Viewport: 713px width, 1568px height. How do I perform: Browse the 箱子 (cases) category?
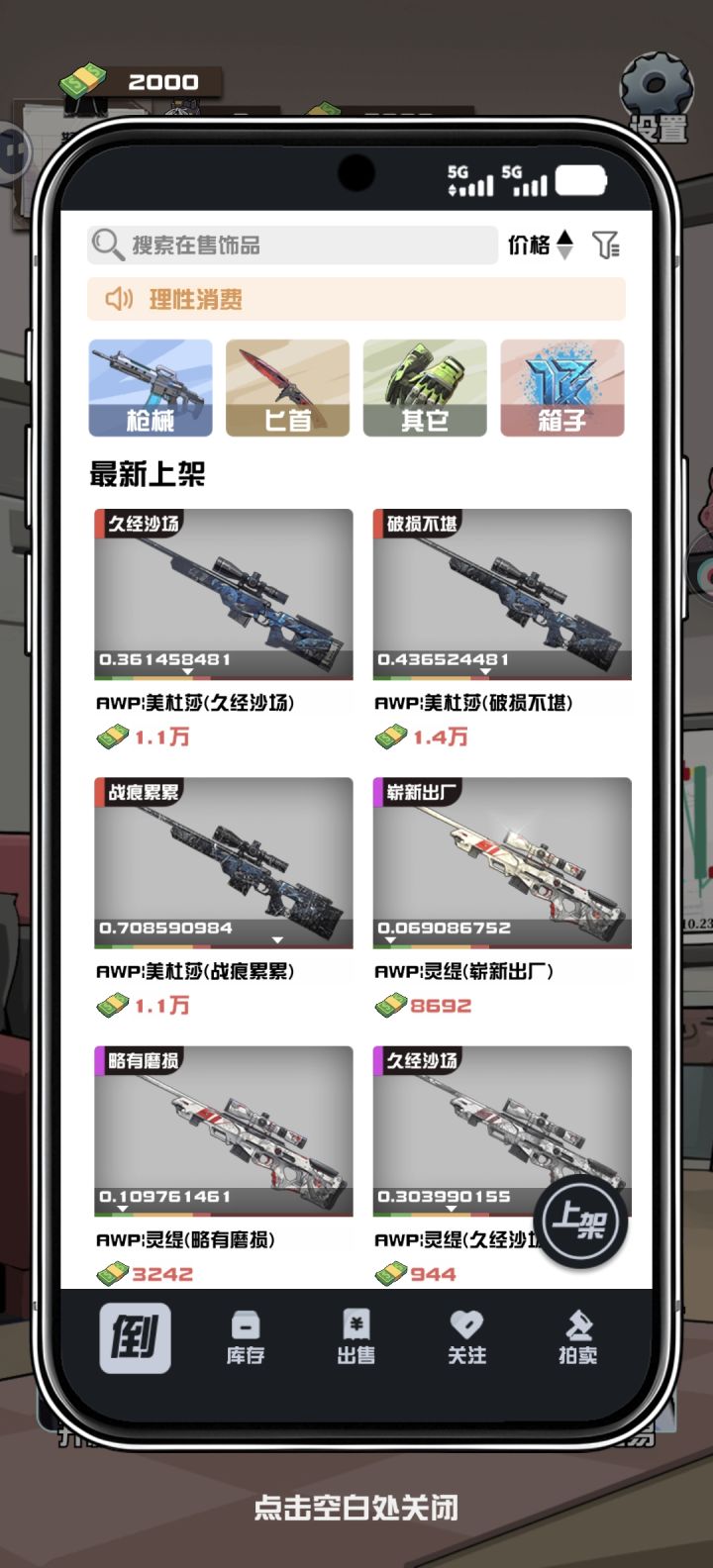point(562,387)
